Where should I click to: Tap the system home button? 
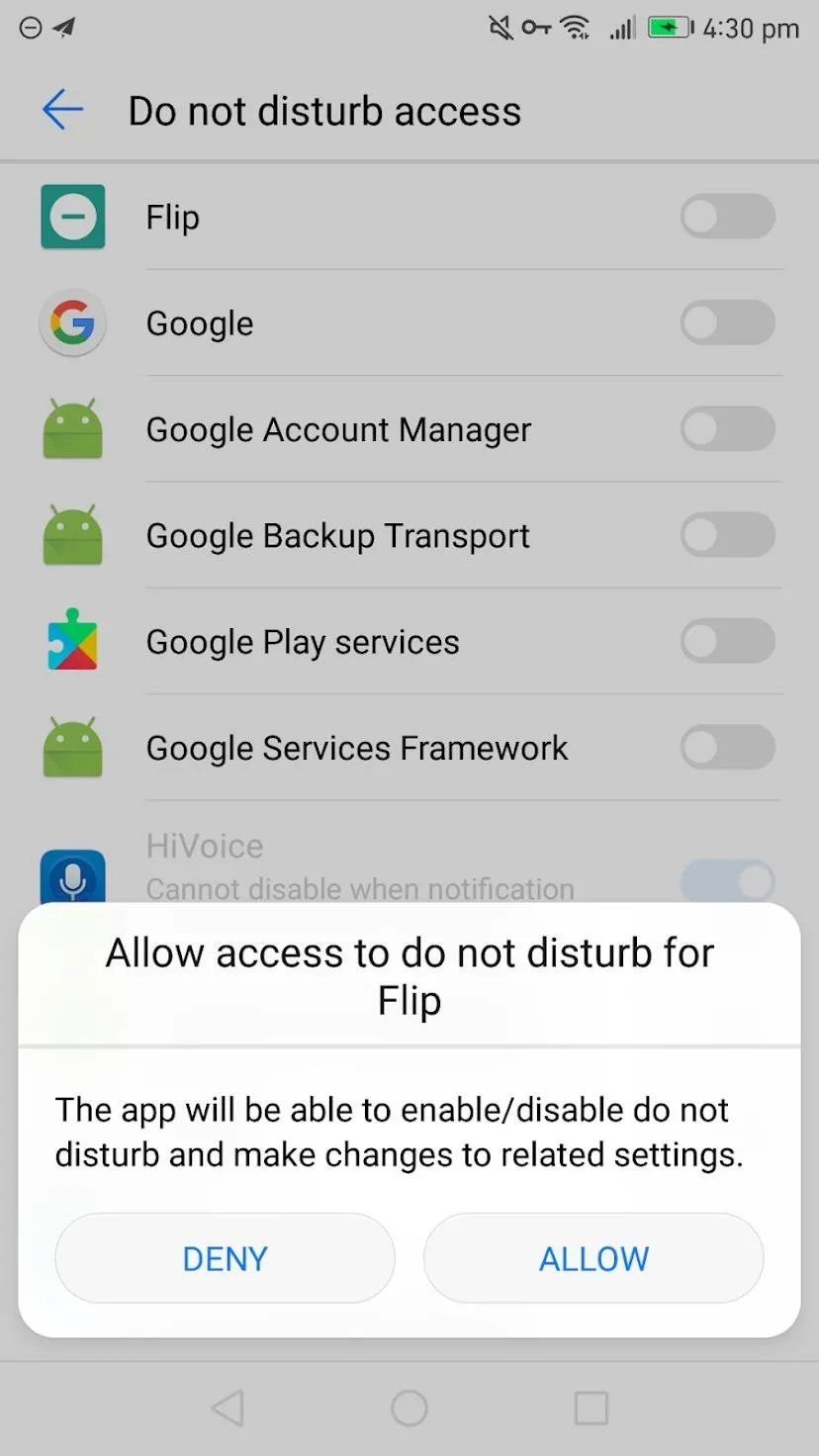pos(409,1408)
